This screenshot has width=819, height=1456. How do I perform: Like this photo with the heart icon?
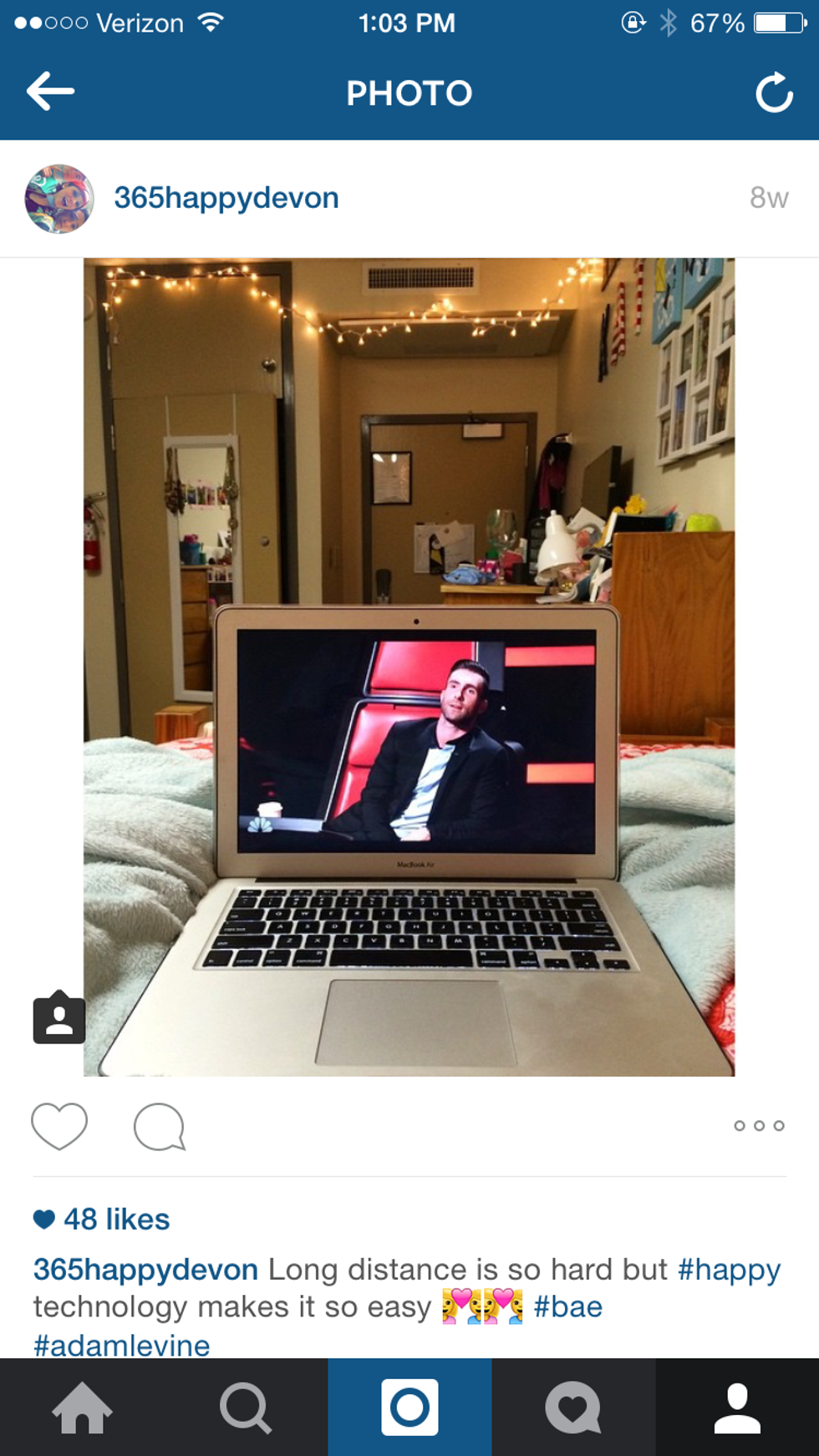click(x=59, y=1125)
